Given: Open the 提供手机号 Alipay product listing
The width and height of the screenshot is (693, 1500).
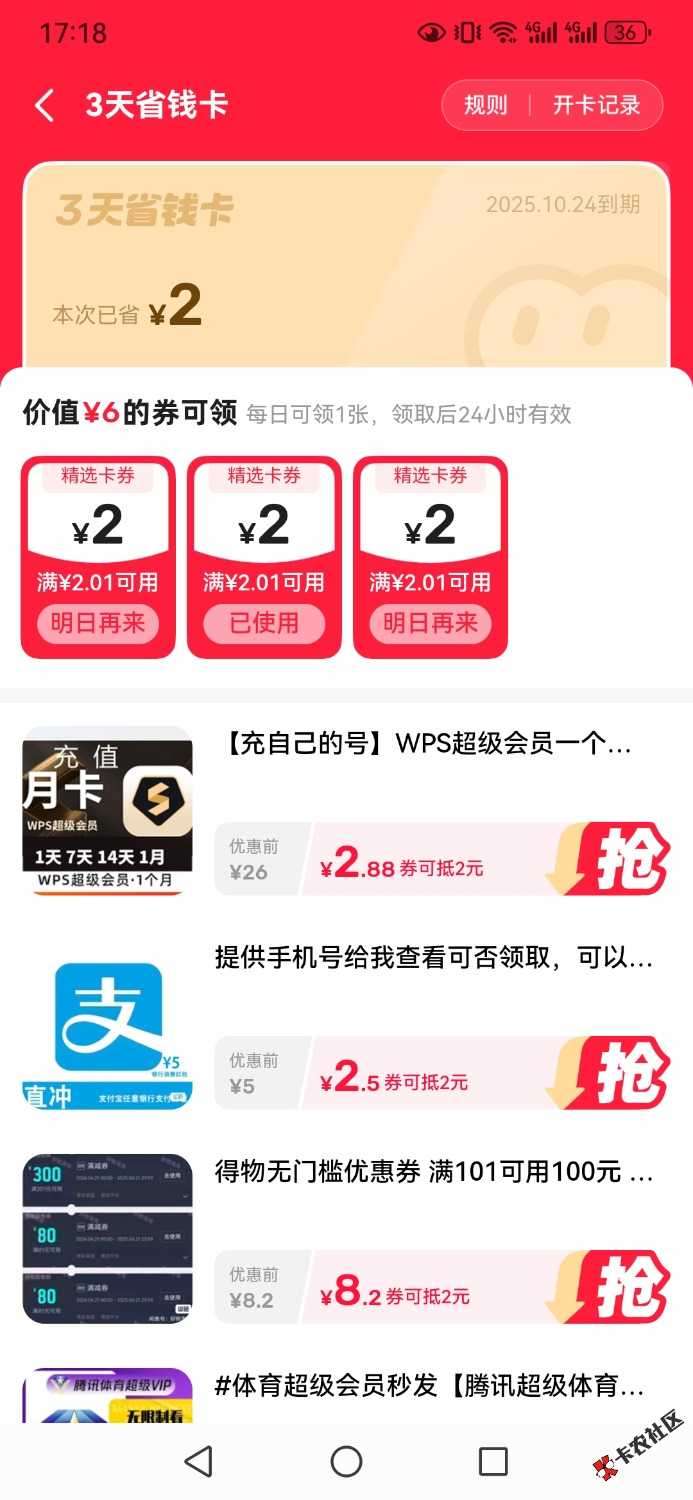Looking at the screenshot, I should [x=433, y=959].
